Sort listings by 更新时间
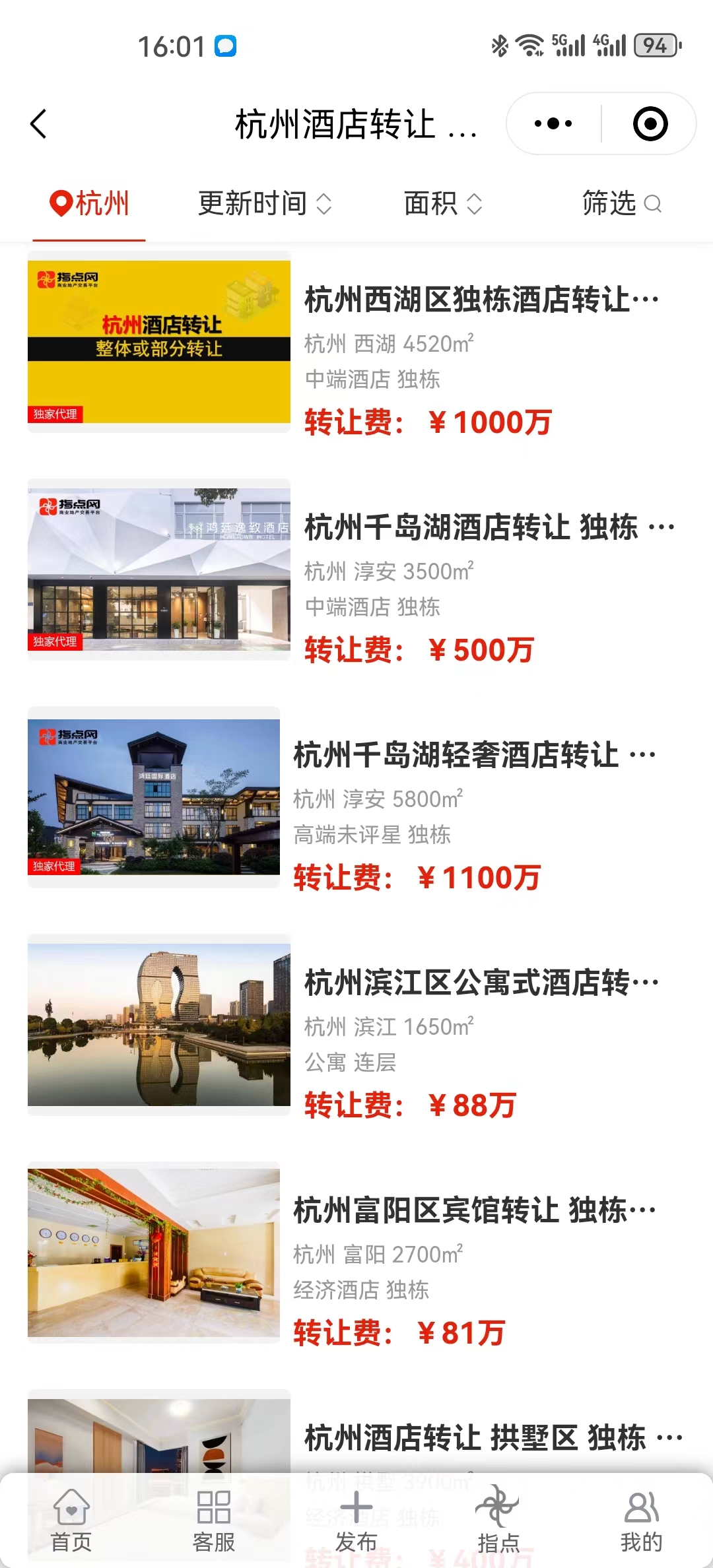 (x=264, y=203)
